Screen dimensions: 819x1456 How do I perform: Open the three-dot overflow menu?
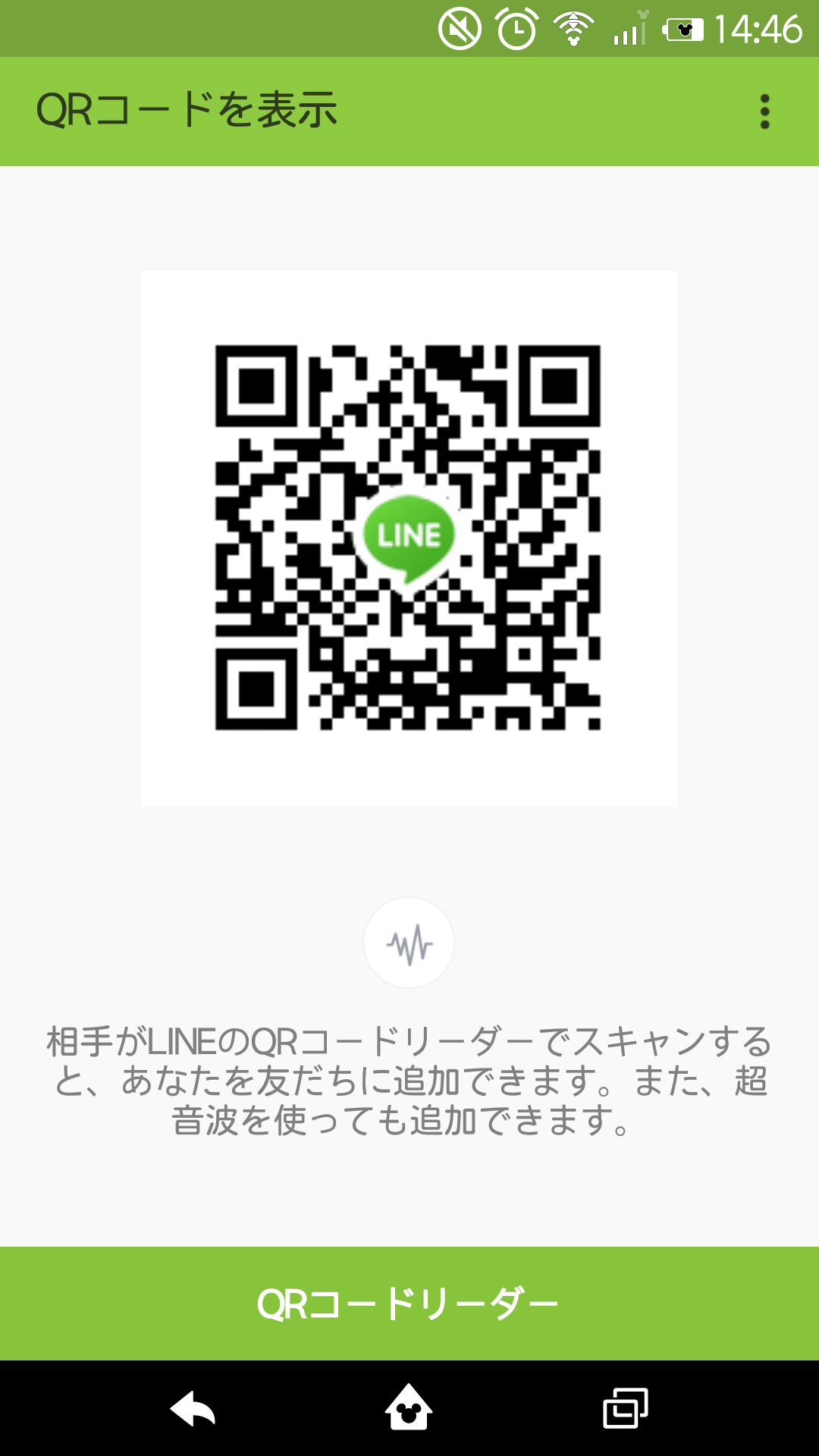pos(764,111)
